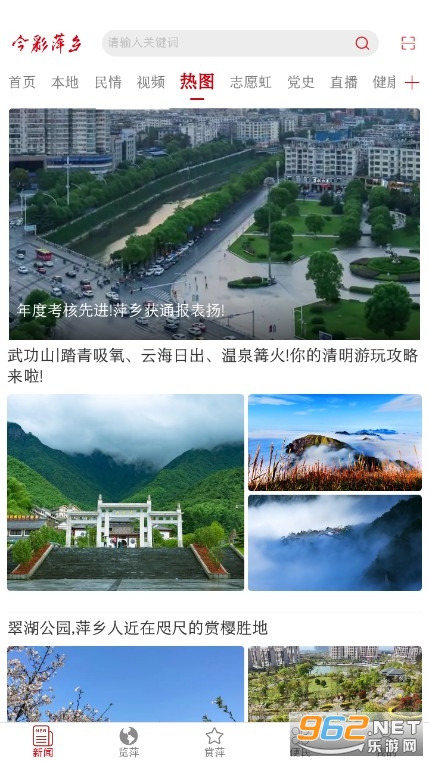429x762 pixels.
Task: Go to the 视频 tab
Action: 151,82
